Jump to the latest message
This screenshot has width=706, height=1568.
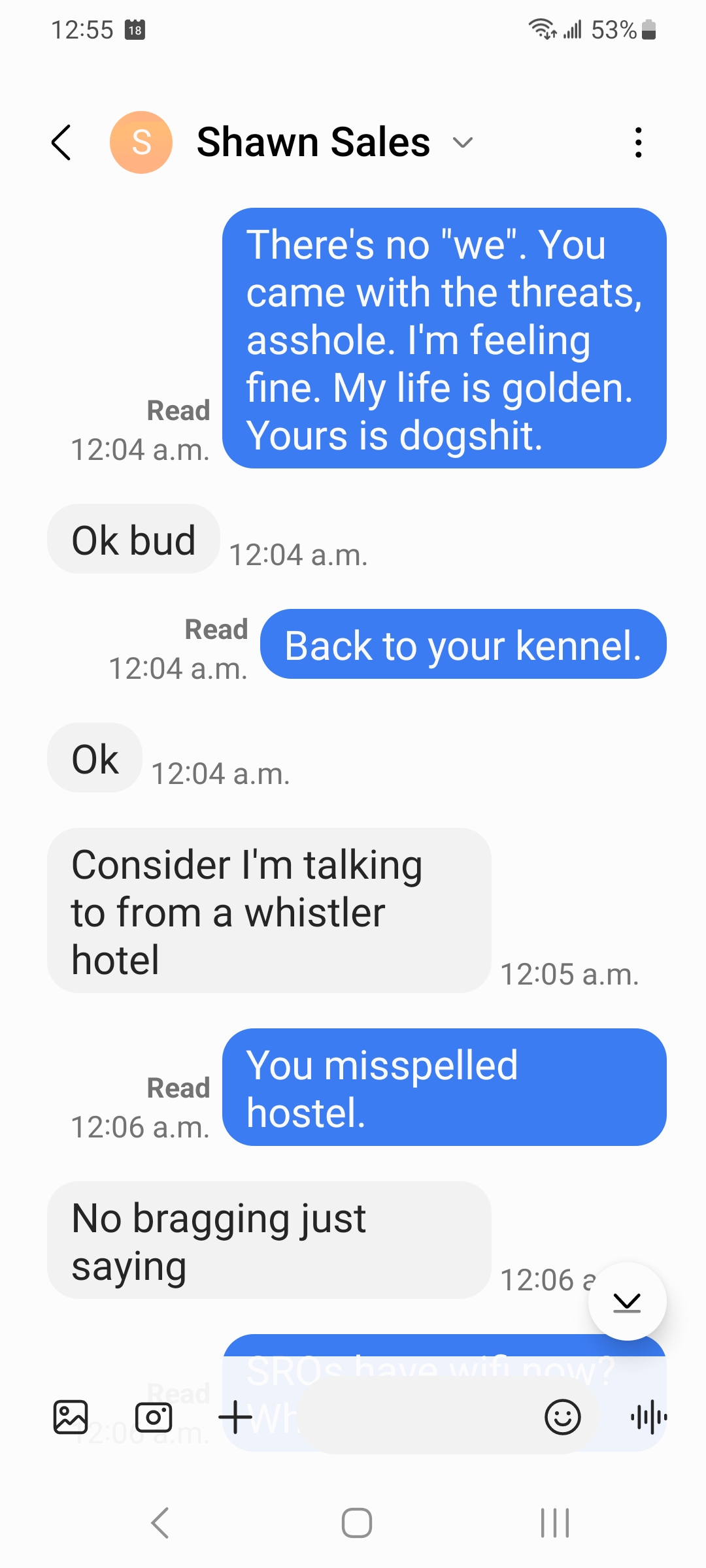[627, 1301]
